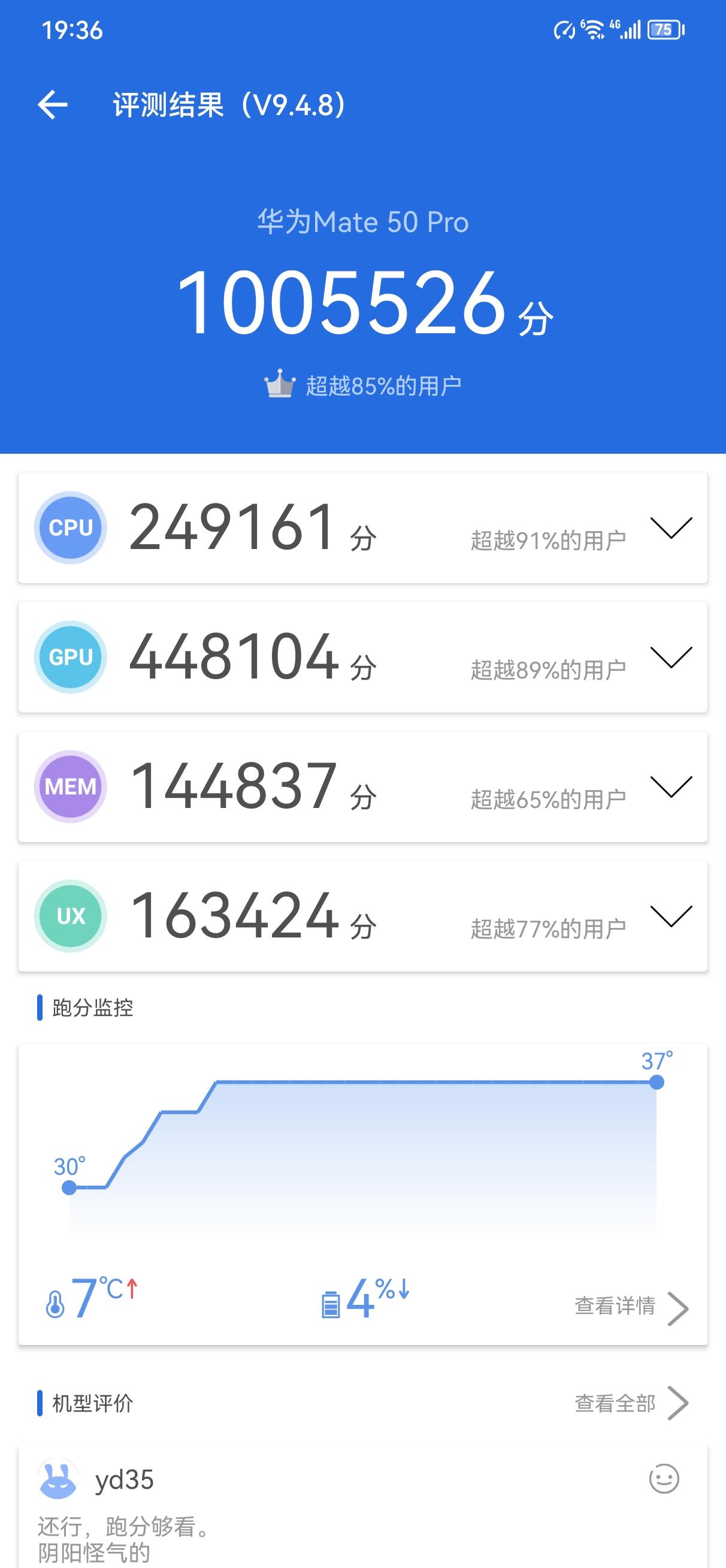The width and height of the screenshot is (726, 1568).
Task: Expand the MEM score details
Action: tap(671, 786)
